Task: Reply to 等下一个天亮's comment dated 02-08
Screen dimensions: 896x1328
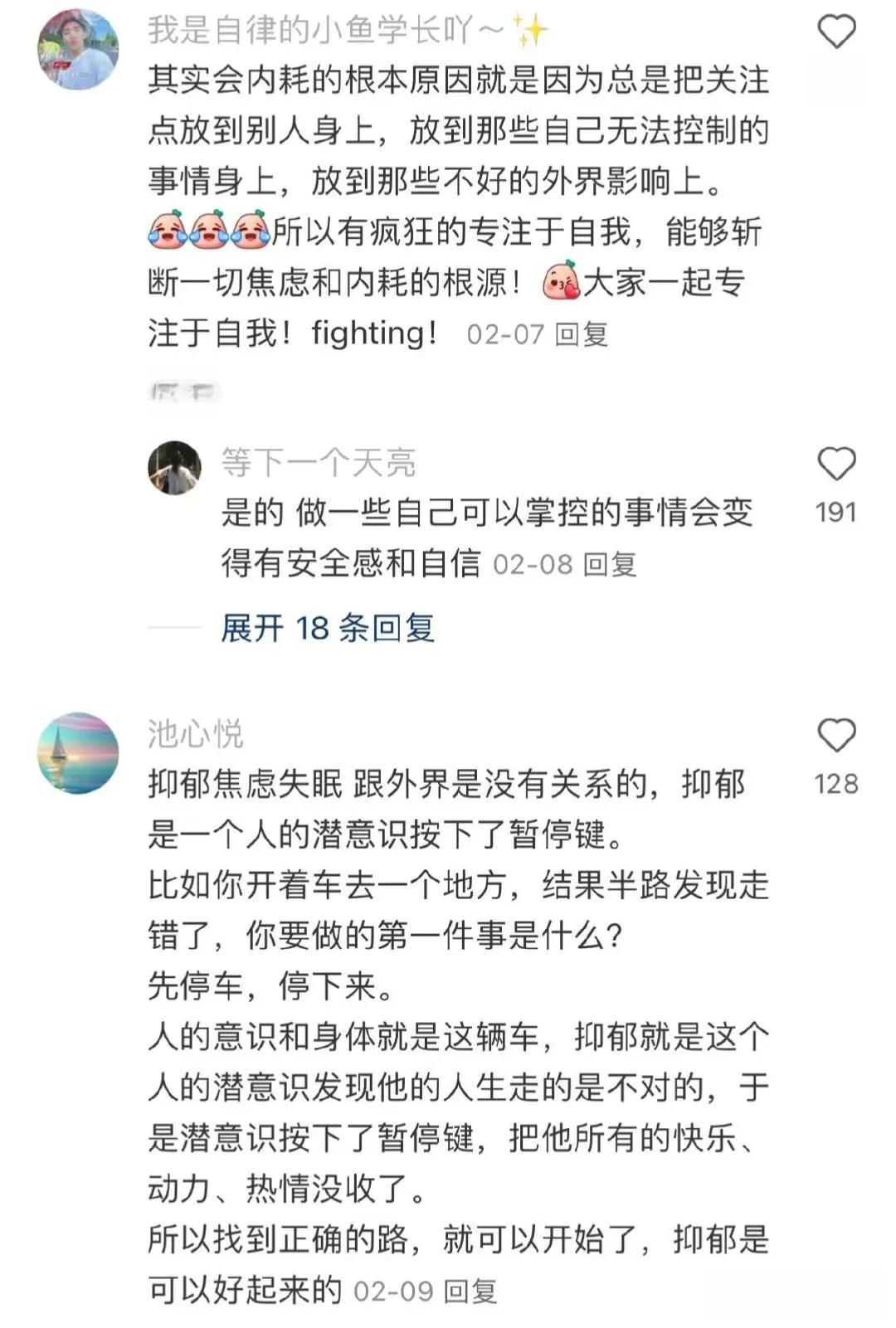Action: [610, 565]
